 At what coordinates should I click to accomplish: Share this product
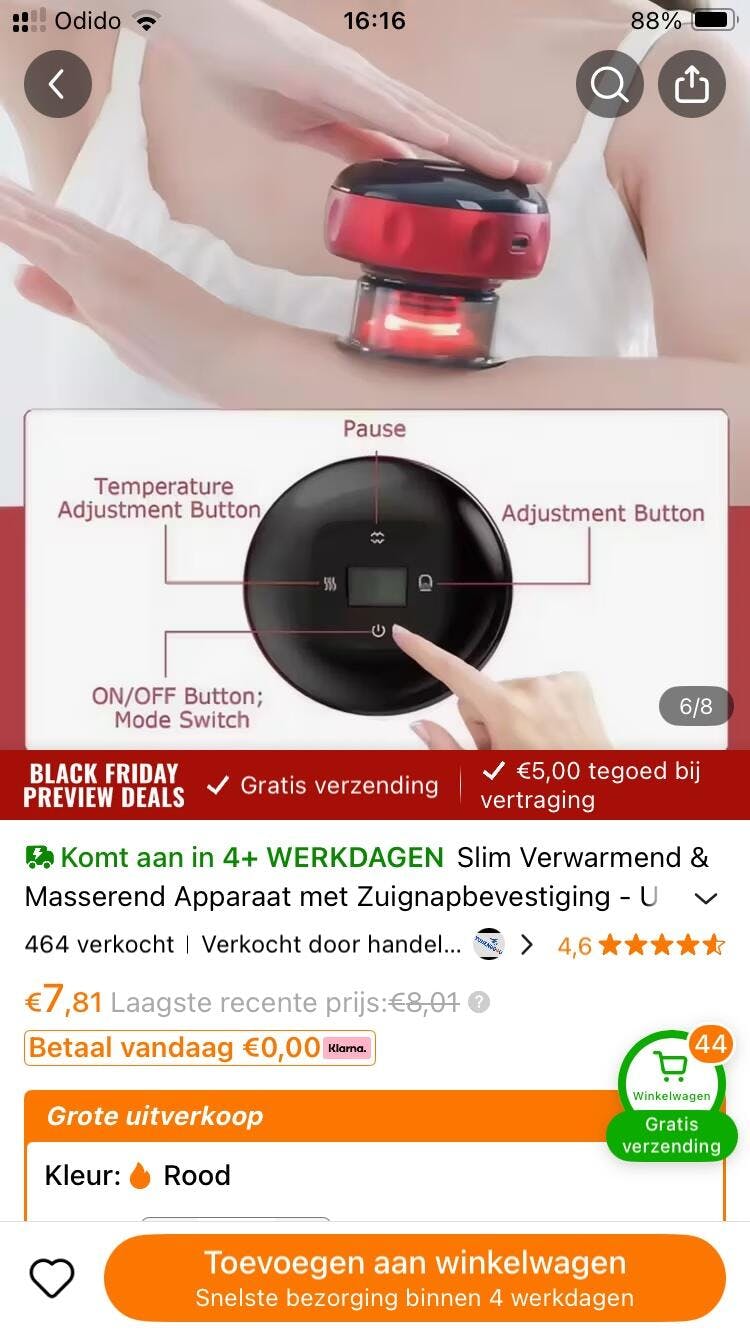(x=691, y=85)
